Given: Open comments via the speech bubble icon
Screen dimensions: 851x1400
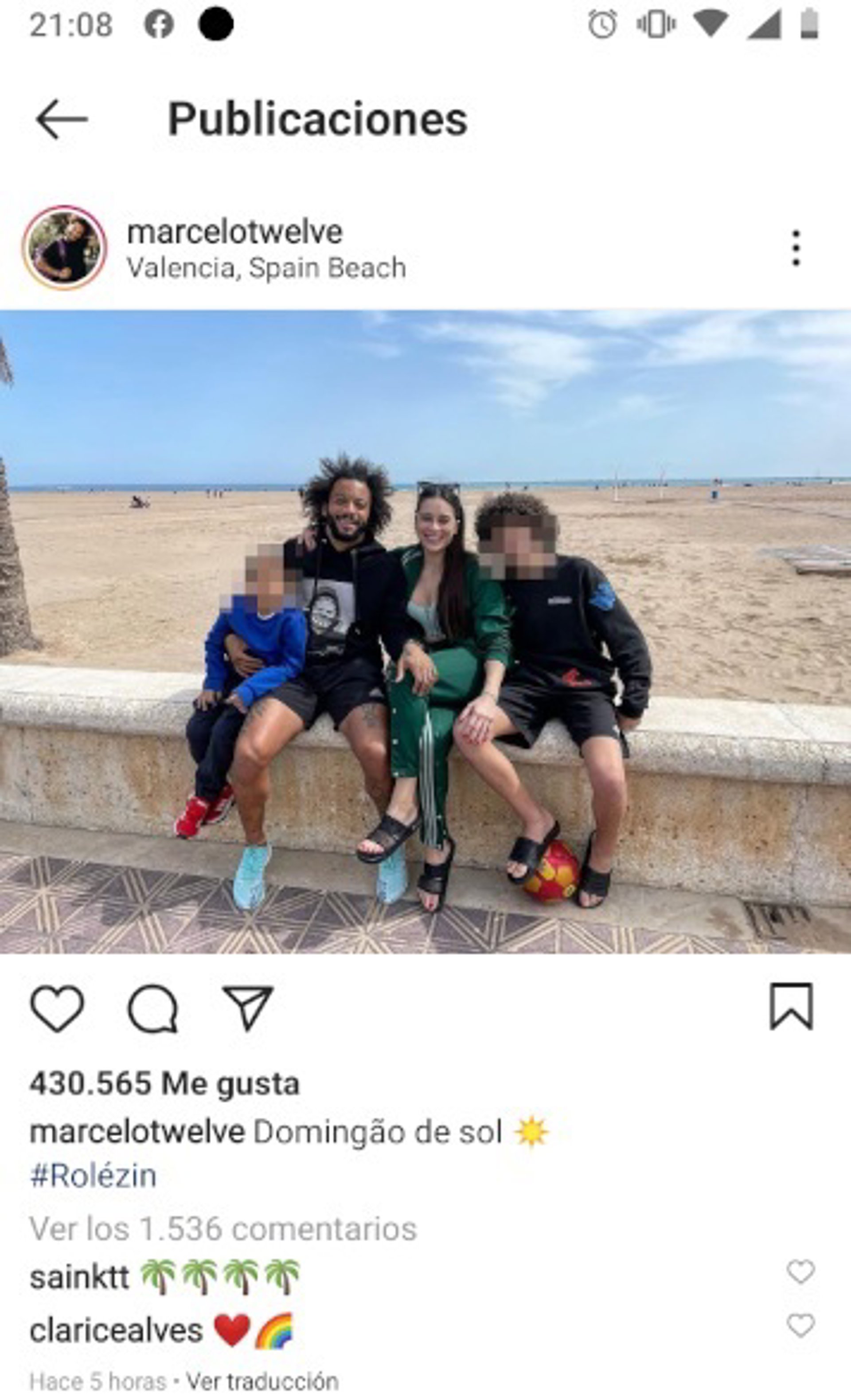Looking at the screenshot, I should coord(153,1008).
